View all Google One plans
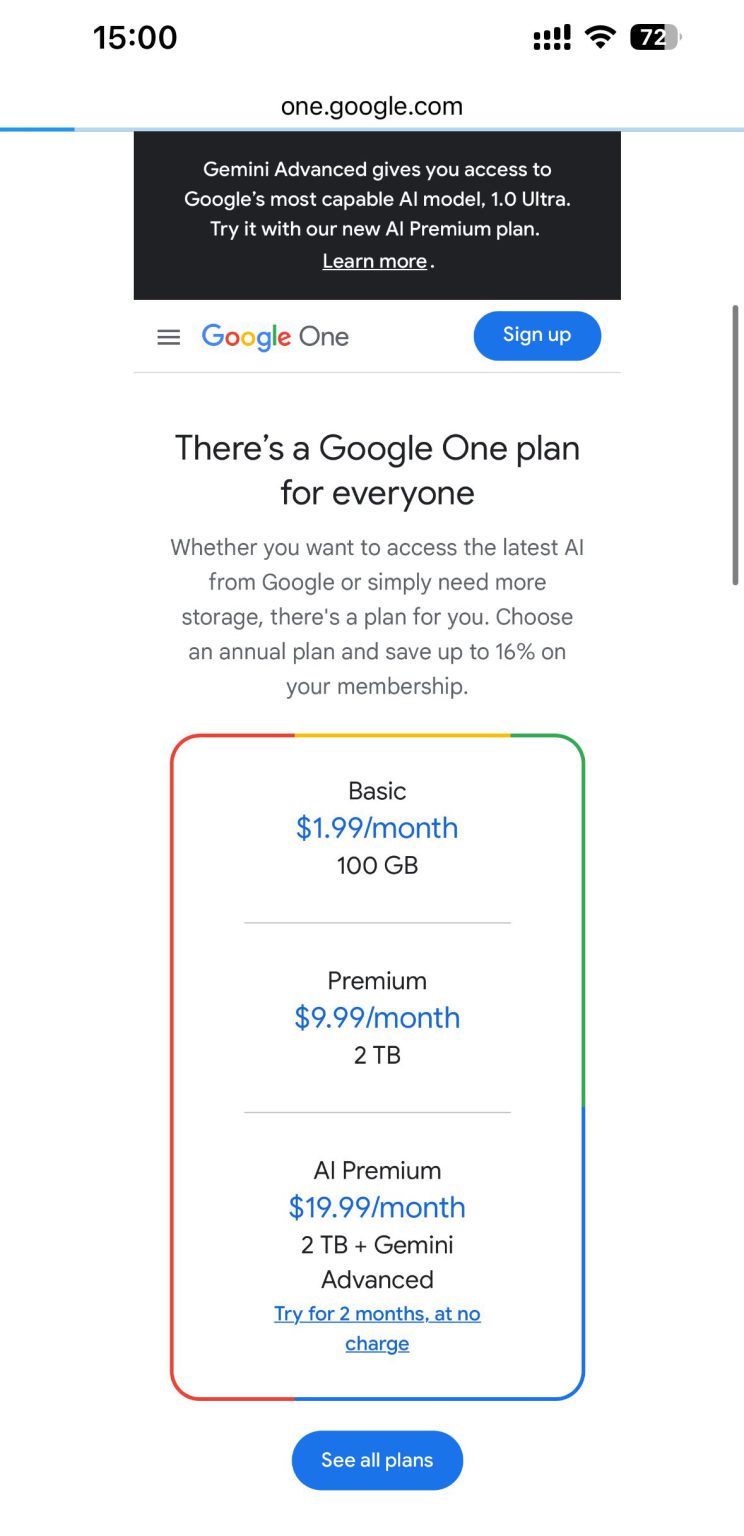This screenshot has width=744, height=1536. pos(377,1460)
